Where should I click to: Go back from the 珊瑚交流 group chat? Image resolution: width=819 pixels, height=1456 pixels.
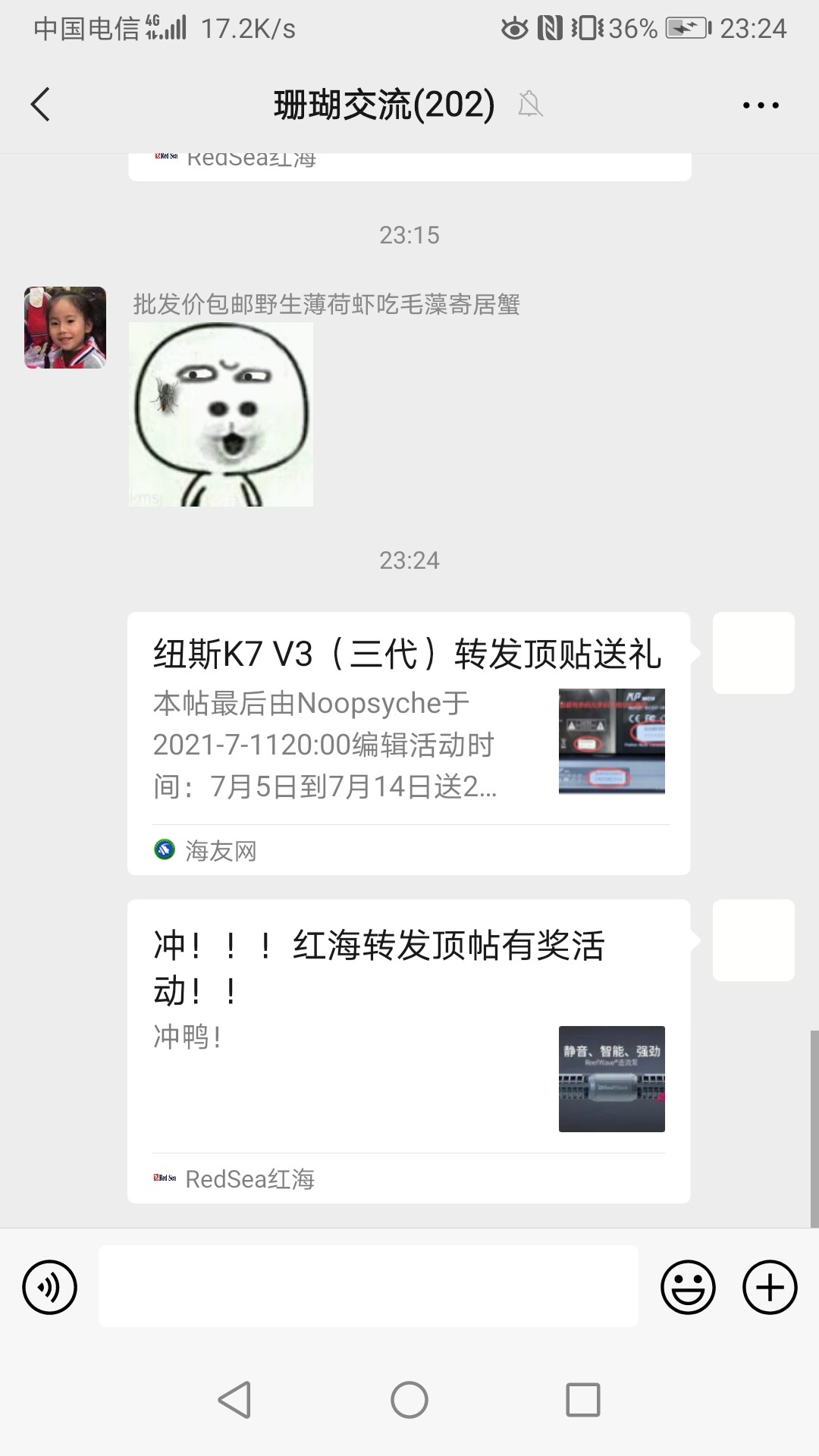point(41,105)
